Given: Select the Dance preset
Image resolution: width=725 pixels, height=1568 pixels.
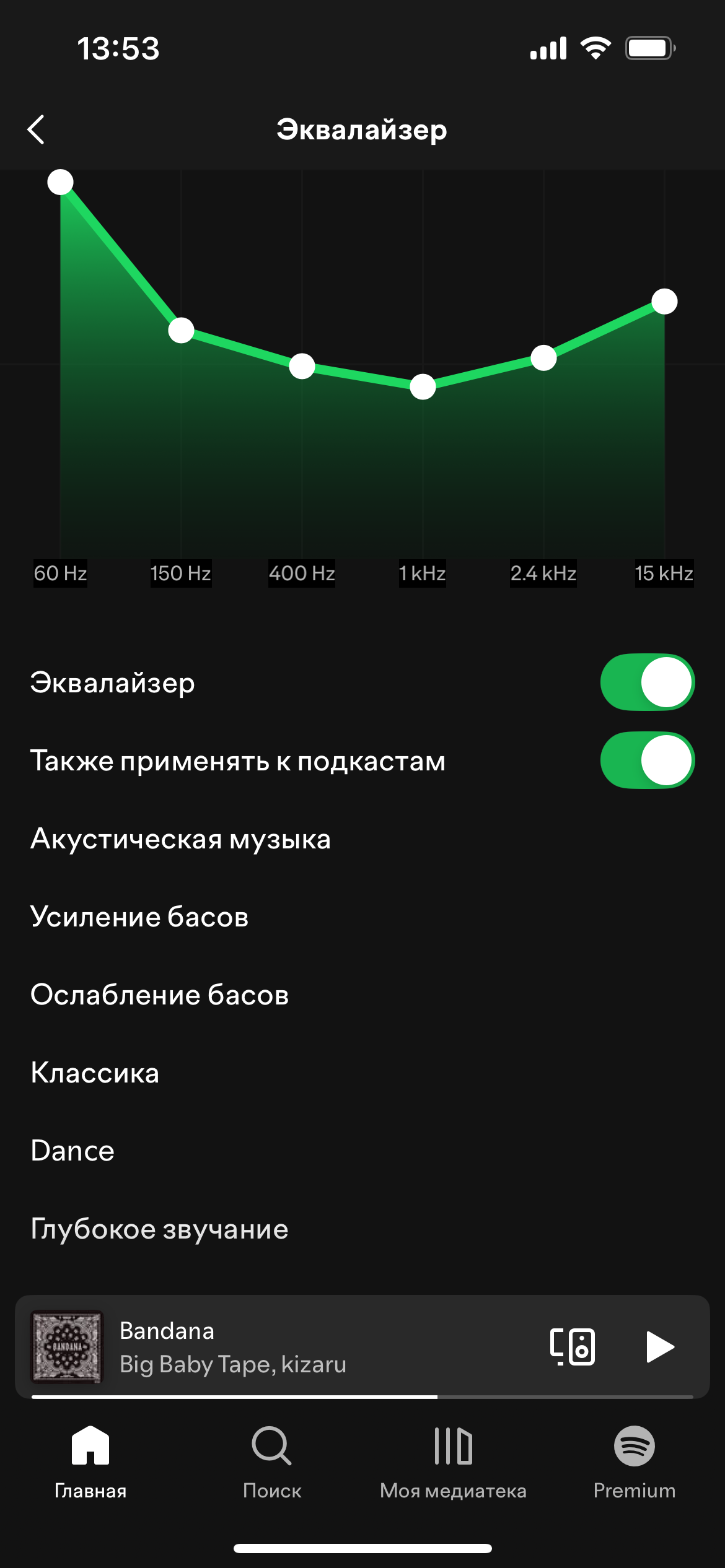Looking at the screenshot, I should tap(72, 1151).
